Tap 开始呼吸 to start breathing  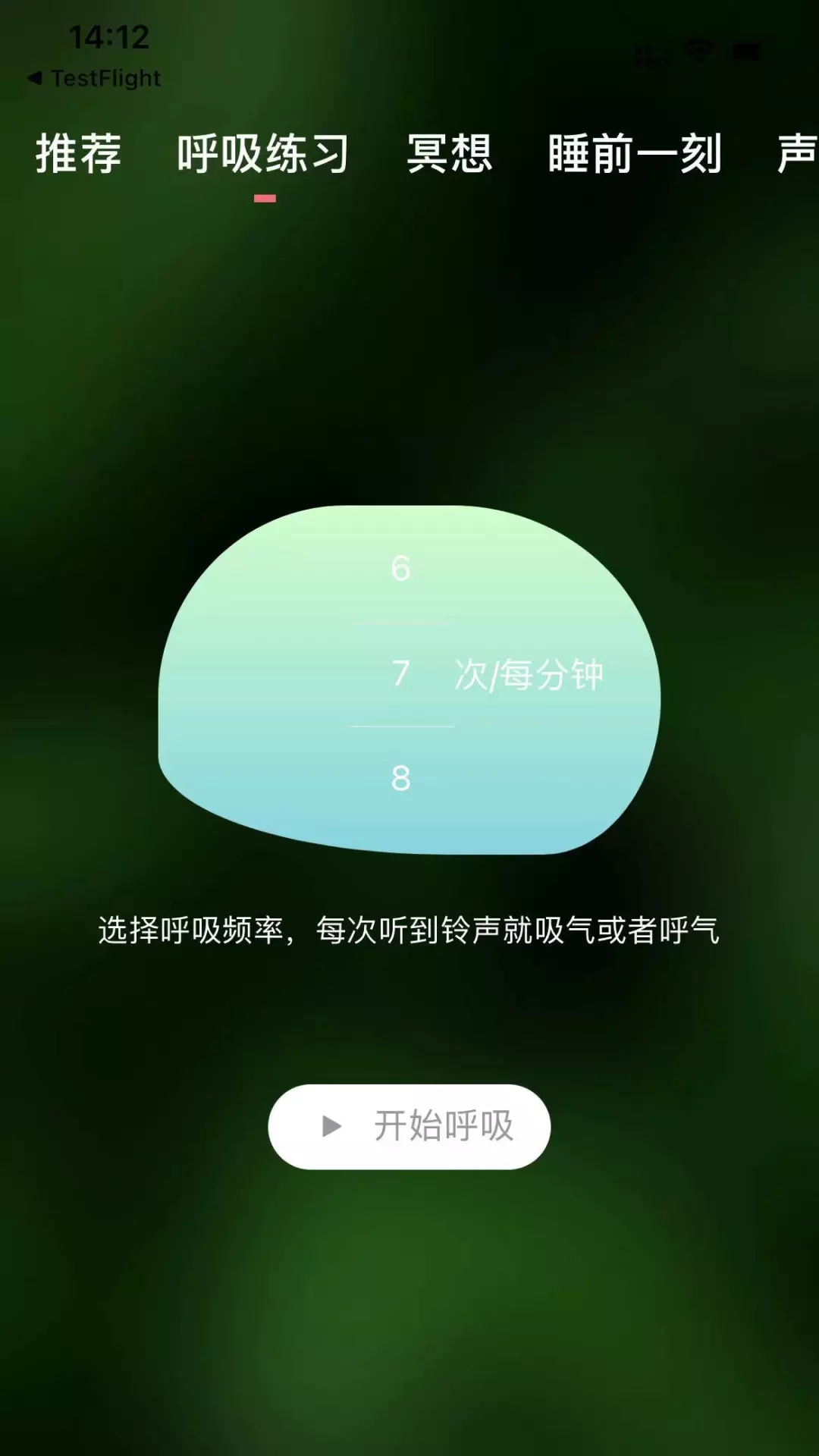409,1126
